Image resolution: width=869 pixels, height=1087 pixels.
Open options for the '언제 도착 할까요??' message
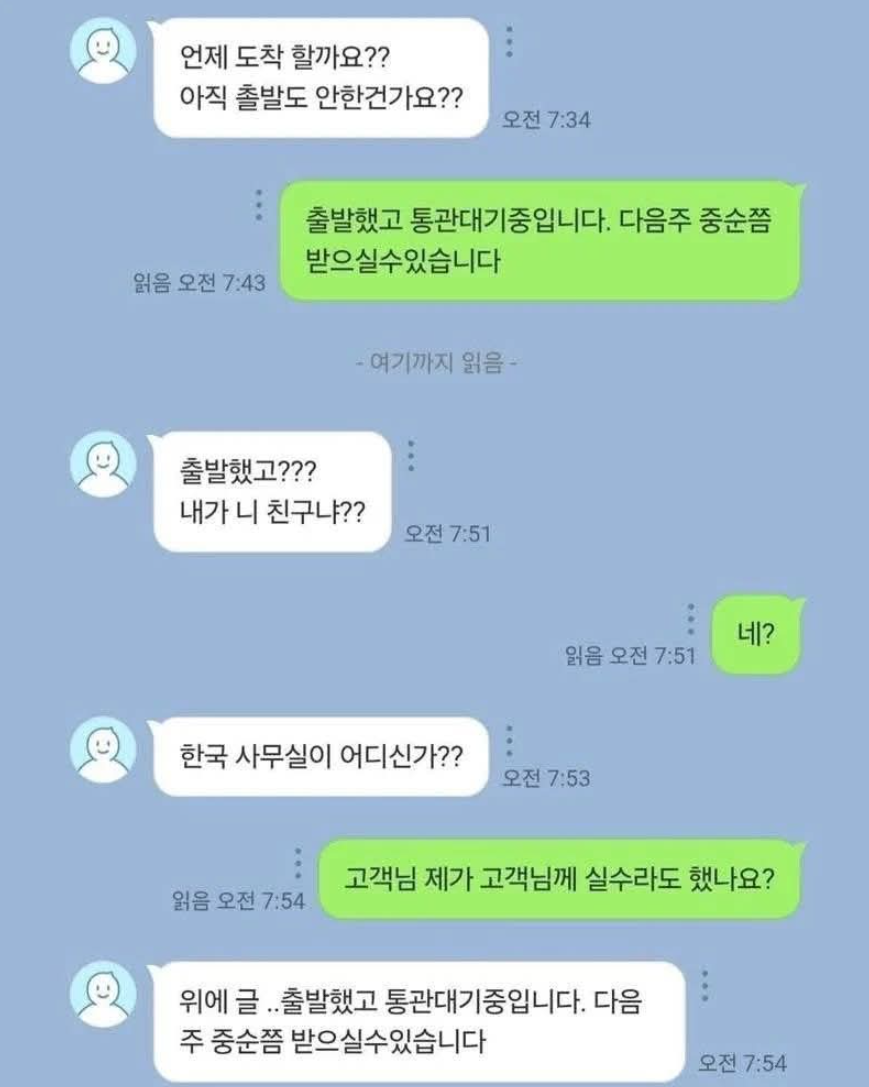tap(509, 42)
